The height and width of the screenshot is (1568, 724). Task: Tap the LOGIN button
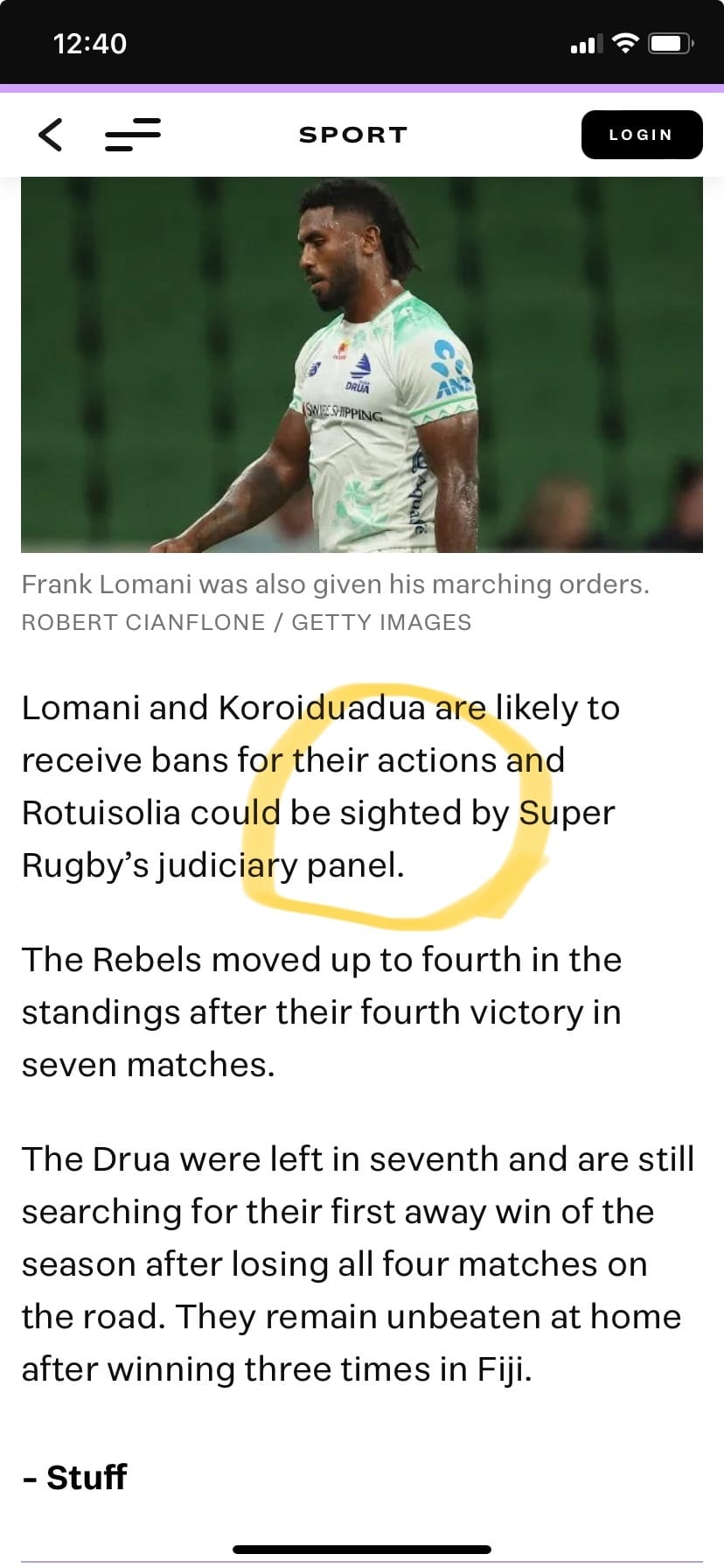coord(641,135)
